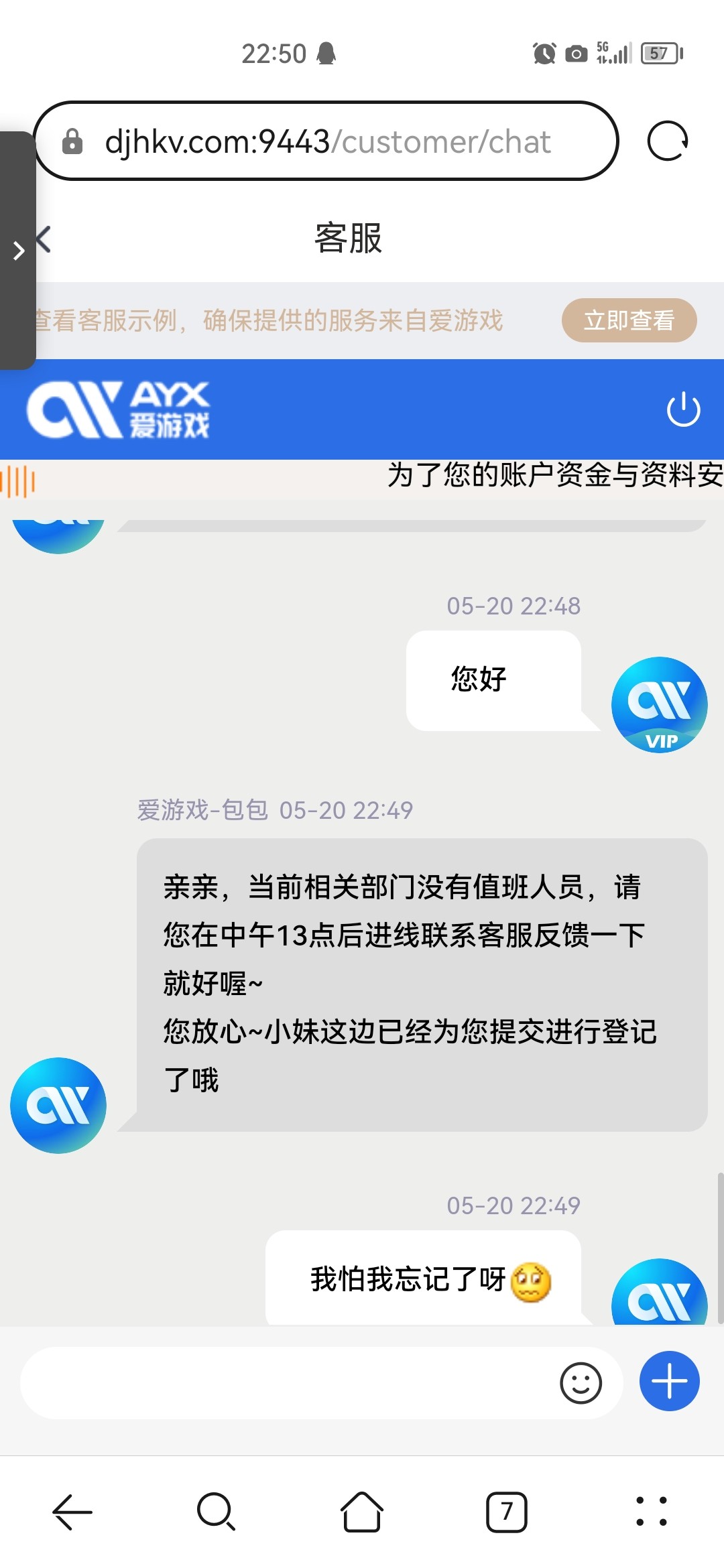This screenshot has height=1568, width=724.
Task: Open the emoji picker
Action: point(581,1382)
